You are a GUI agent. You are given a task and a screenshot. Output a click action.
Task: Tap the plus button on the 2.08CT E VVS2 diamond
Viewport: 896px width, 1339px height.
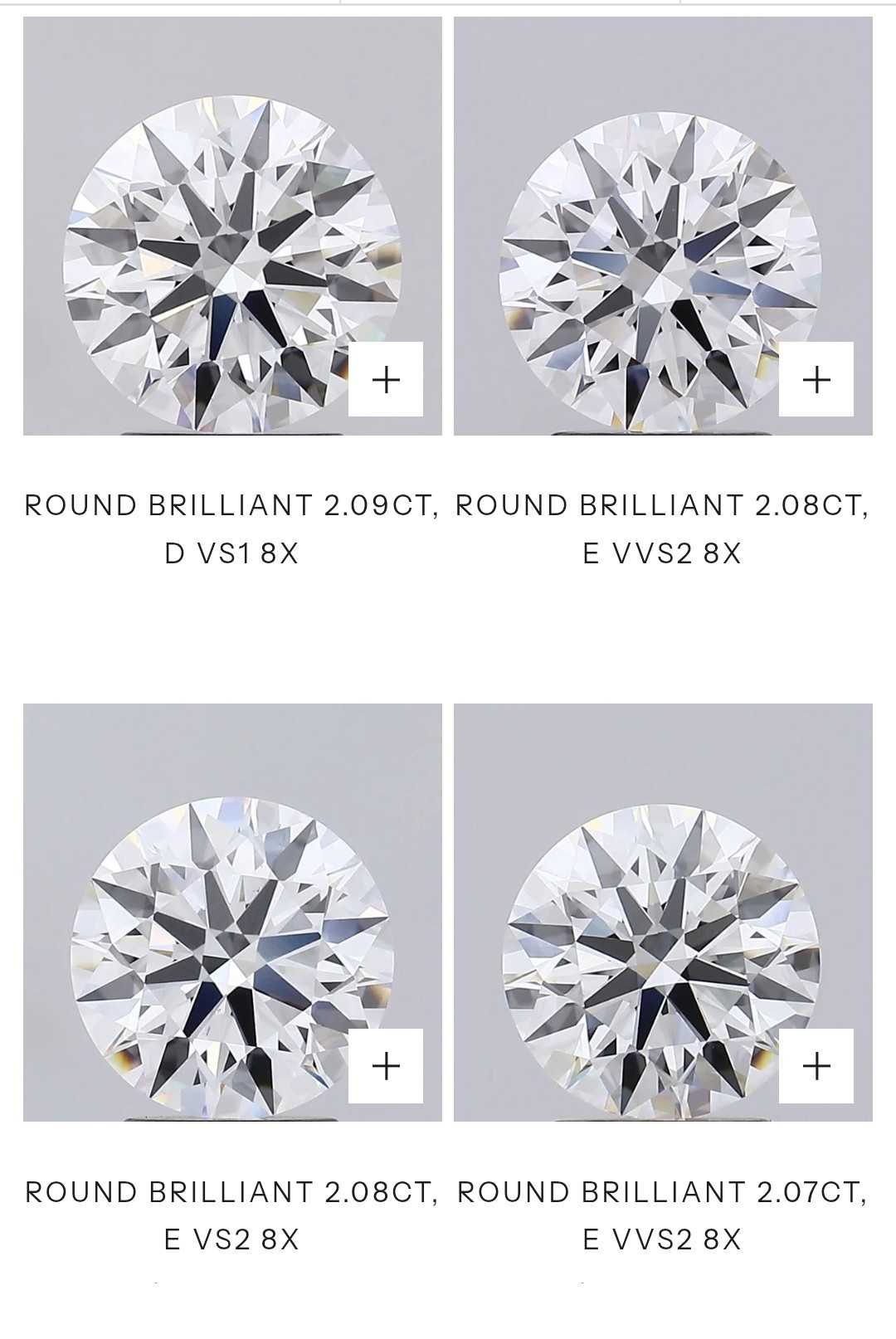click(x=816, y=379)
